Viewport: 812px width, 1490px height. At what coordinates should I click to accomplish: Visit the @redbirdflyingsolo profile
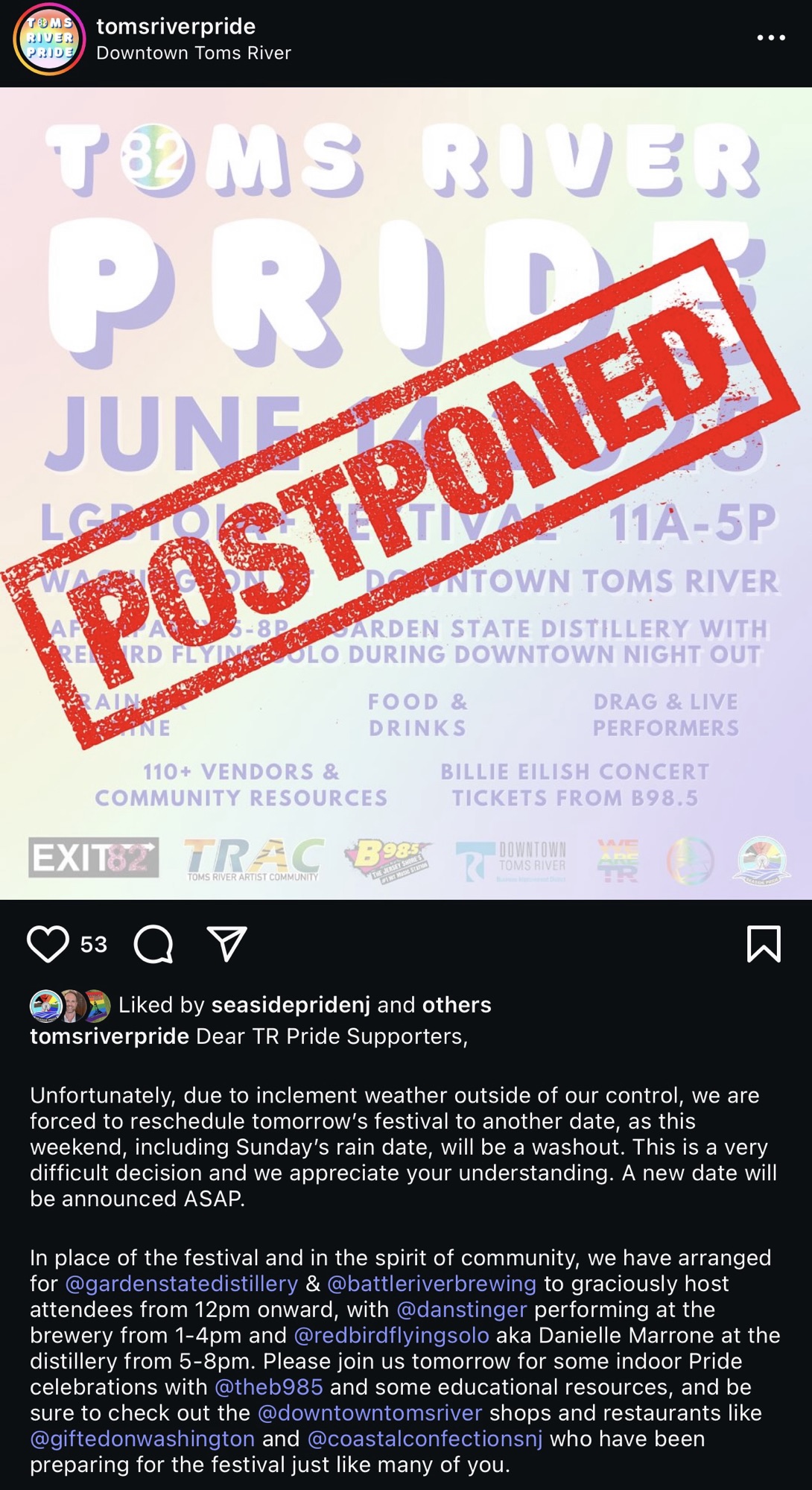click(x=392, y=1335)
